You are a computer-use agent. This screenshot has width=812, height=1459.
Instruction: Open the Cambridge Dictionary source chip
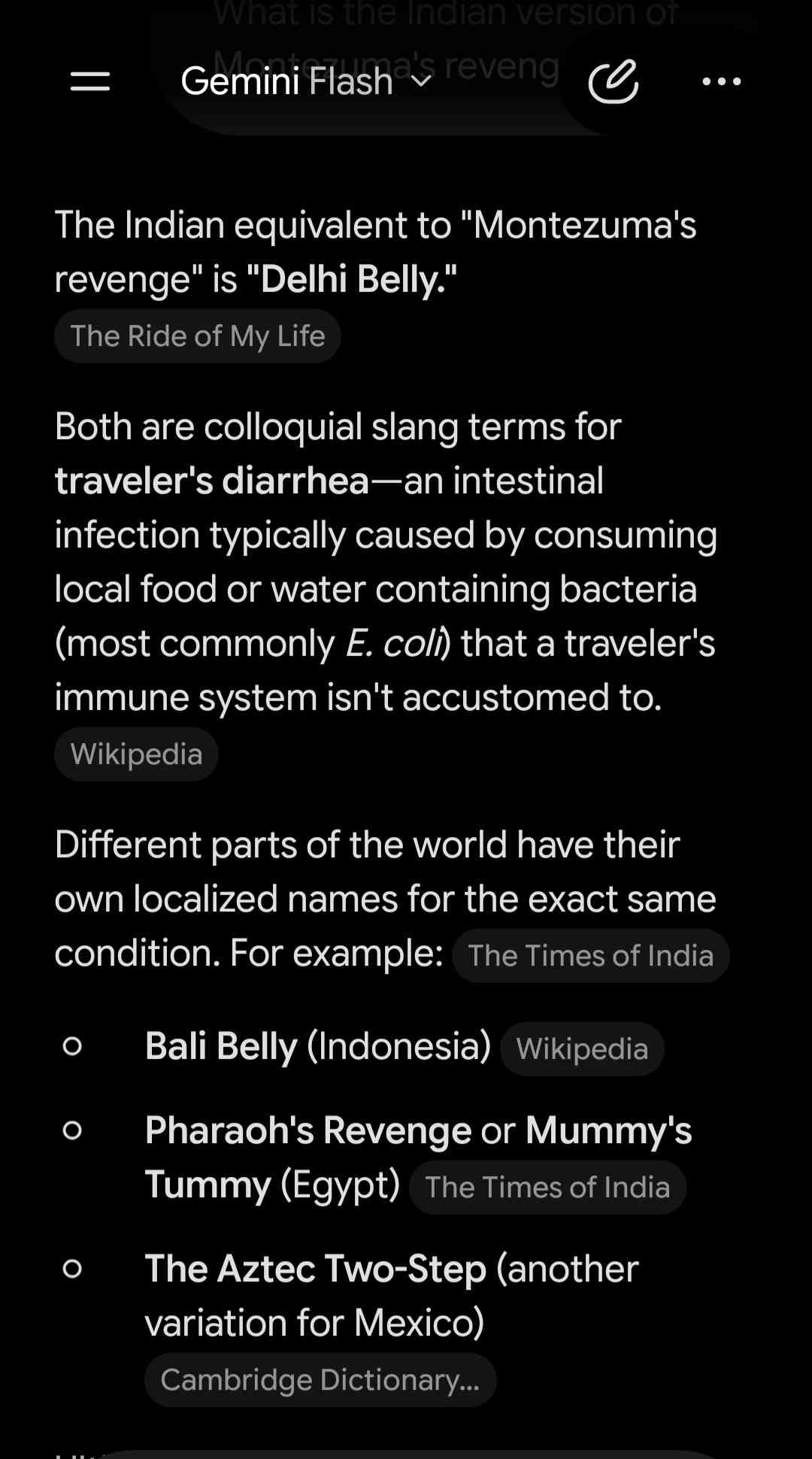320,1380
